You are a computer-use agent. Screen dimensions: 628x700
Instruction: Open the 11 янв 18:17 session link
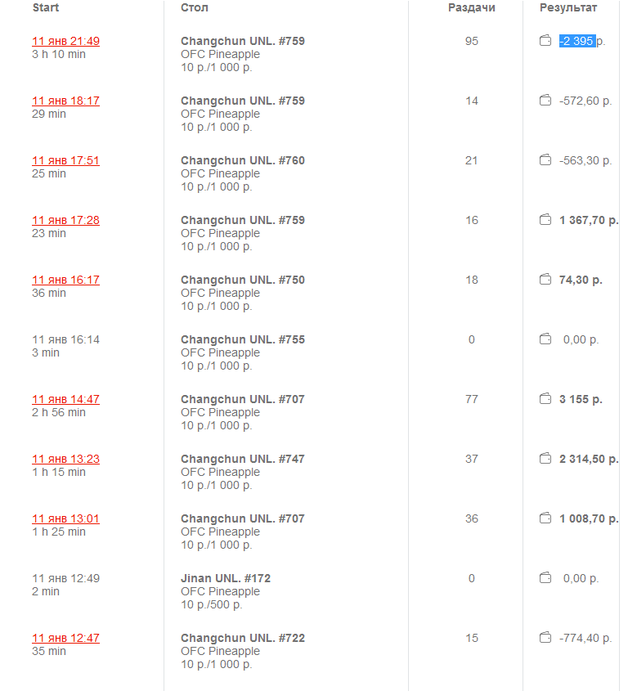pyautogui.click(x=66, y=101)
